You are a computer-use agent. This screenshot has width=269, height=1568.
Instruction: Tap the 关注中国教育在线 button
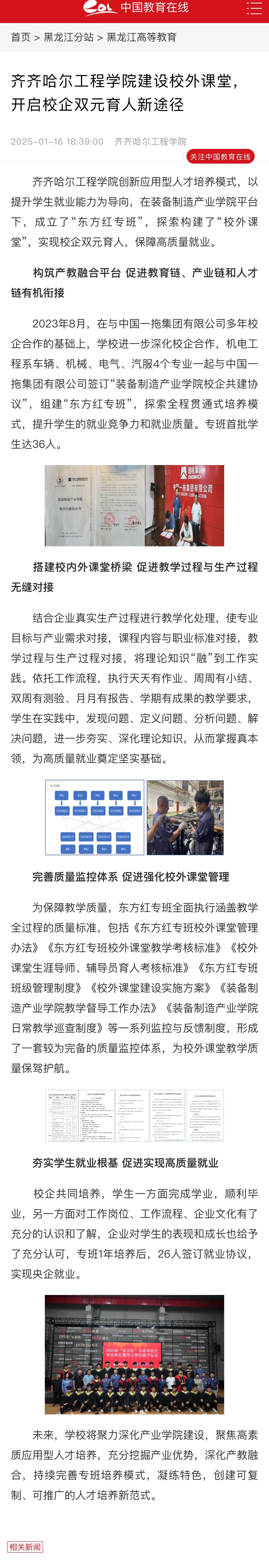[220, 157]
